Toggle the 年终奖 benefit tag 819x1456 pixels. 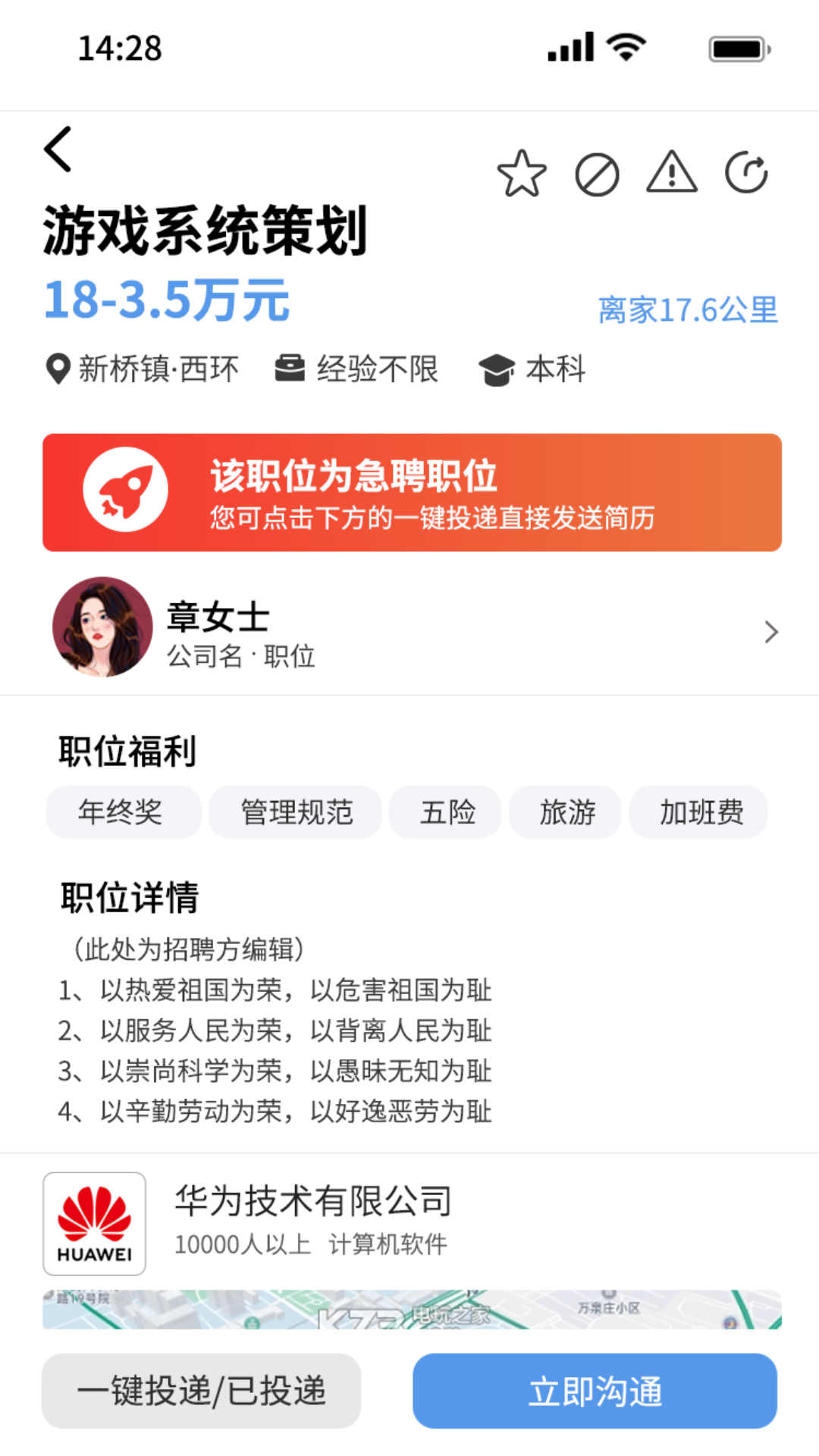(x=124, y=812)
